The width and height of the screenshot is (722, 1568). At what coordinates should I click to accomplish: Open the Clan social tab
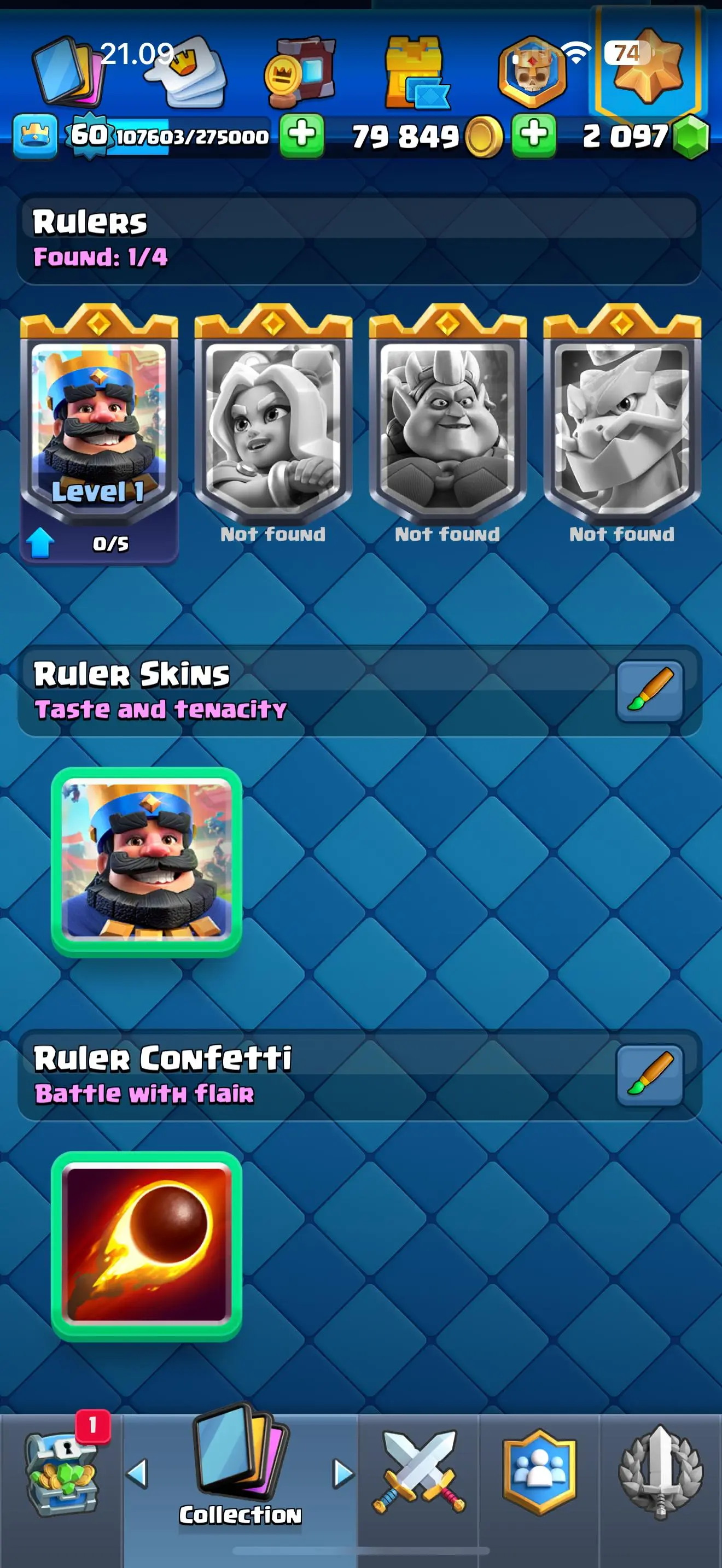click(539, 1472)
